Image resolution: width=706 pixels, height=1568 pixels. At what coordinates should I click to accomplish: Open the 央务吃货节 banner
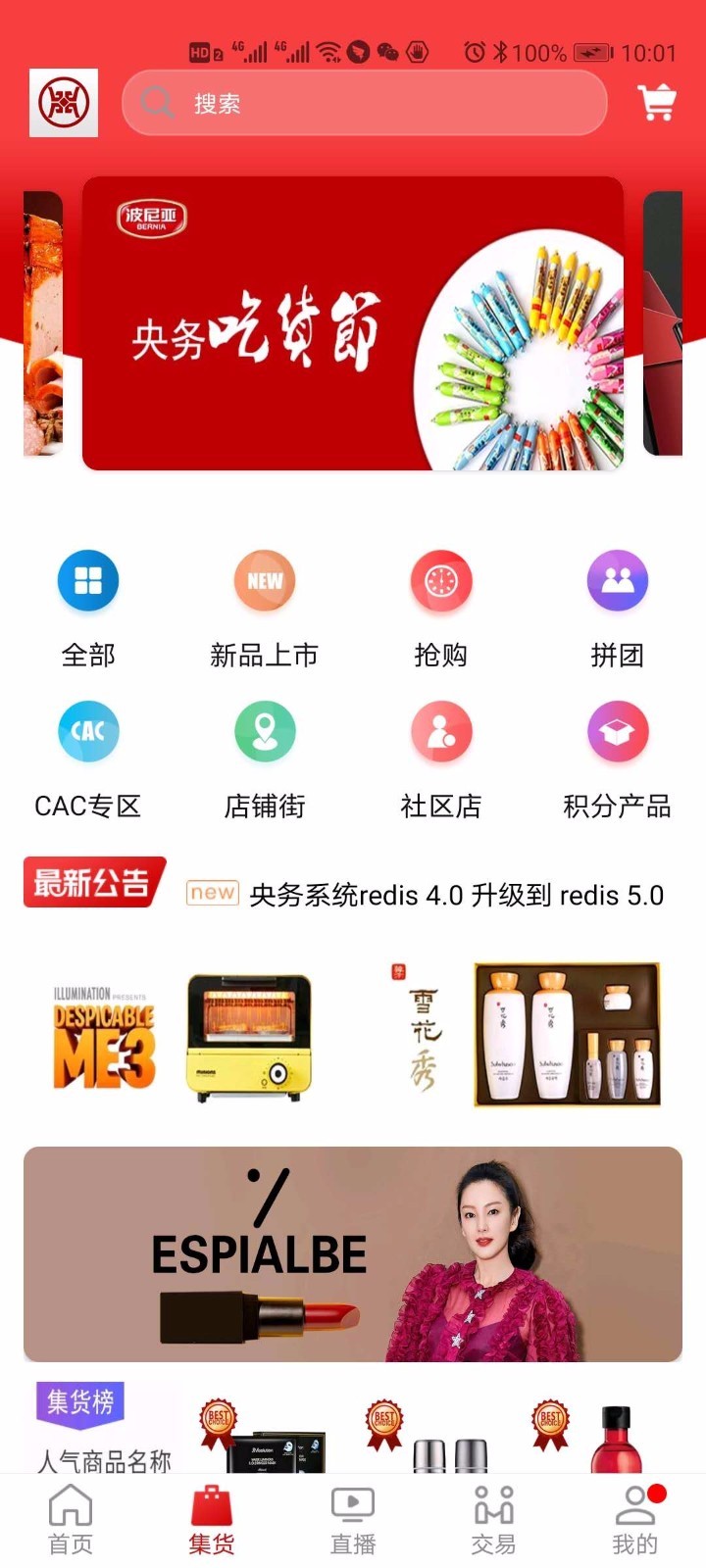click(353, 323)
